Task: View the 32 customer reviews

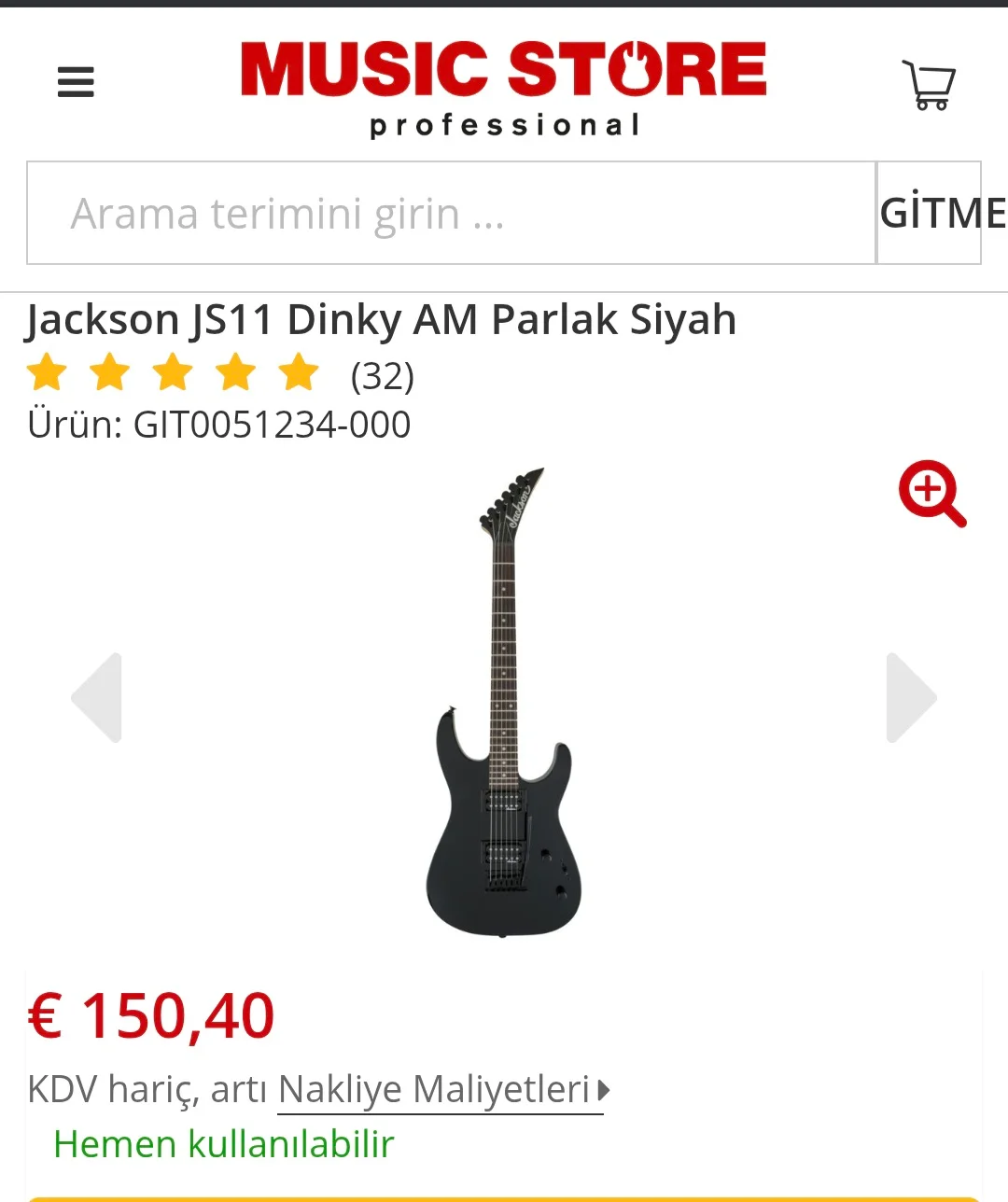Action: [382, 376]
